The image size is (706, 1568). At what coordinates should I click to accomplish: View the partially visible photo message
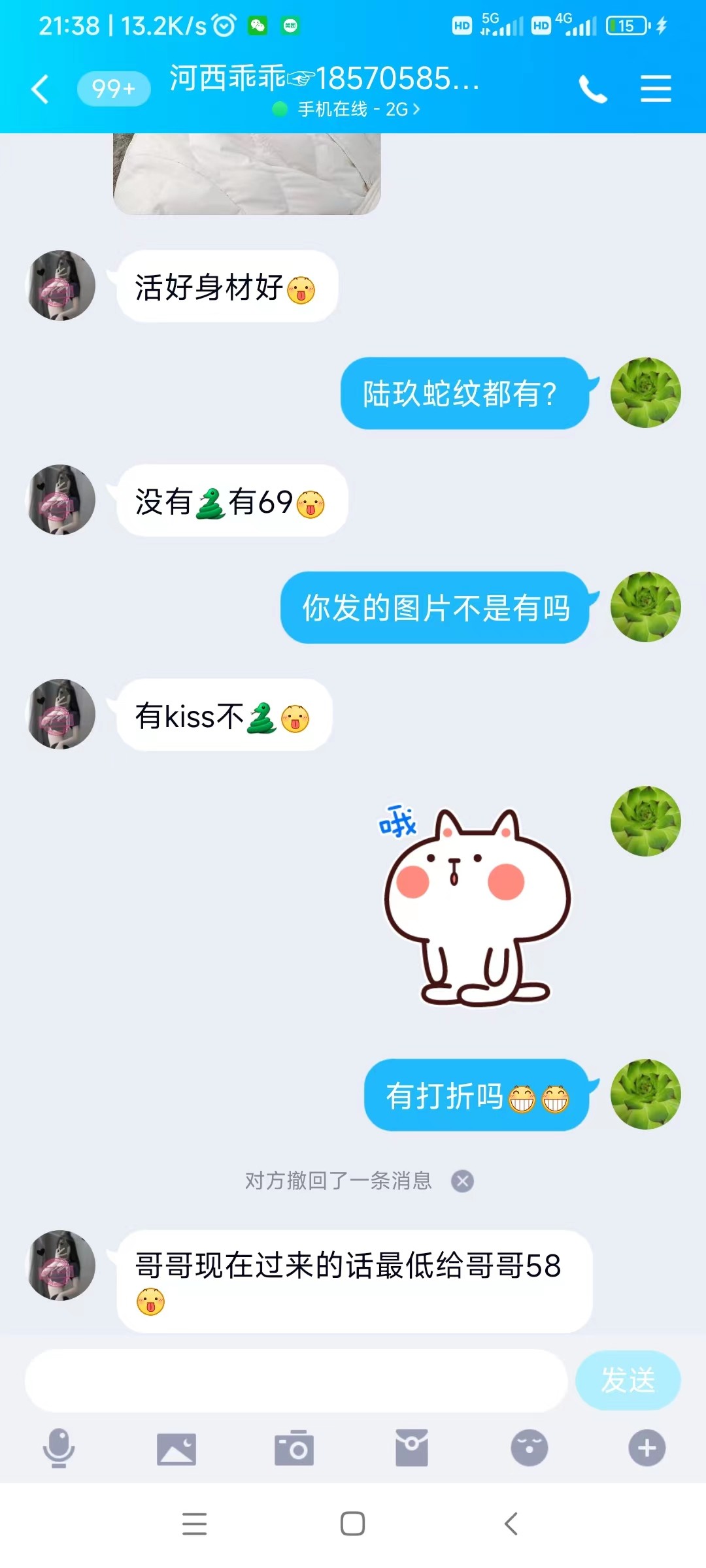click(246, 174)
